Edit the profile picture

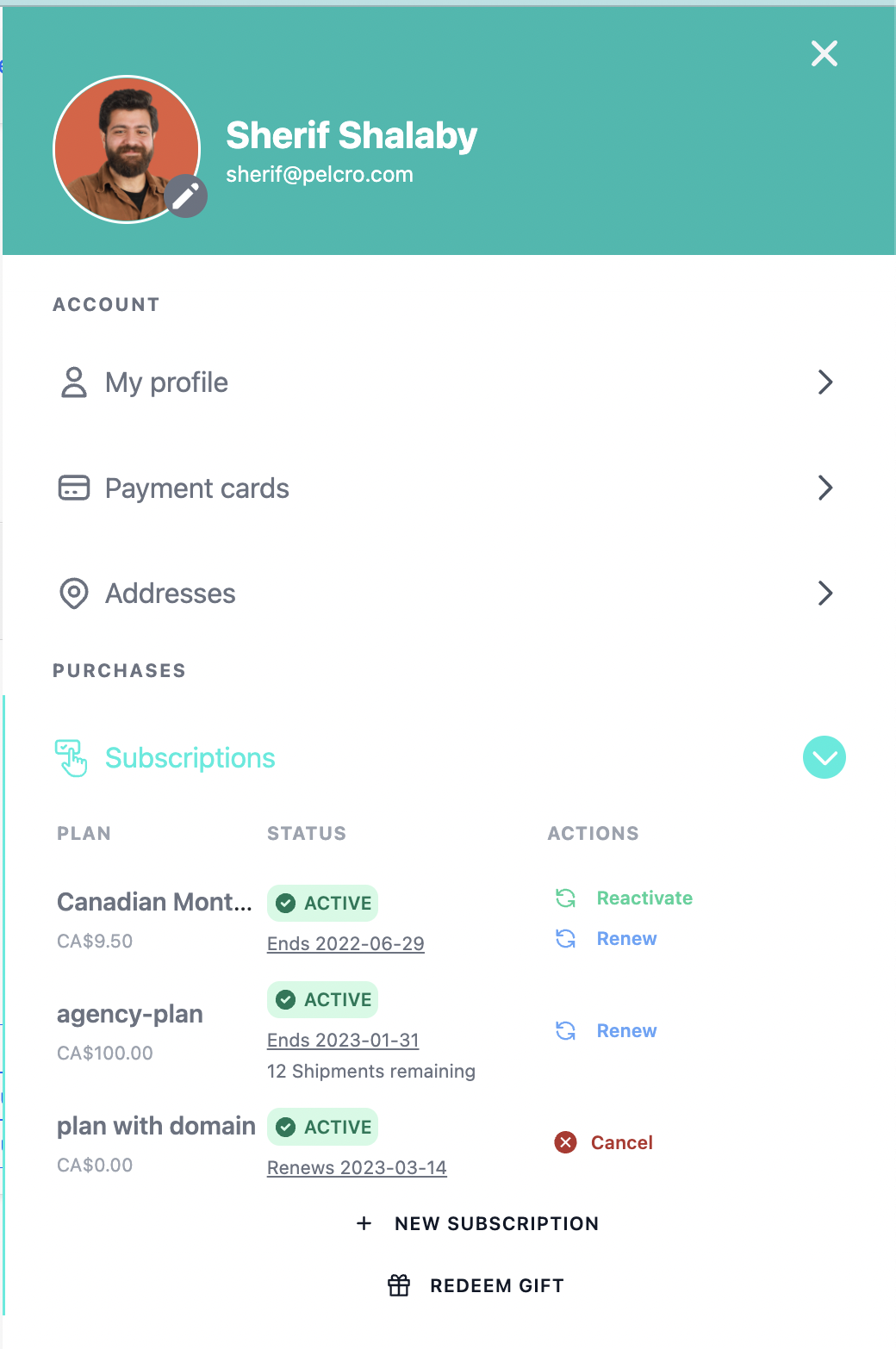(x=186, y=196)
